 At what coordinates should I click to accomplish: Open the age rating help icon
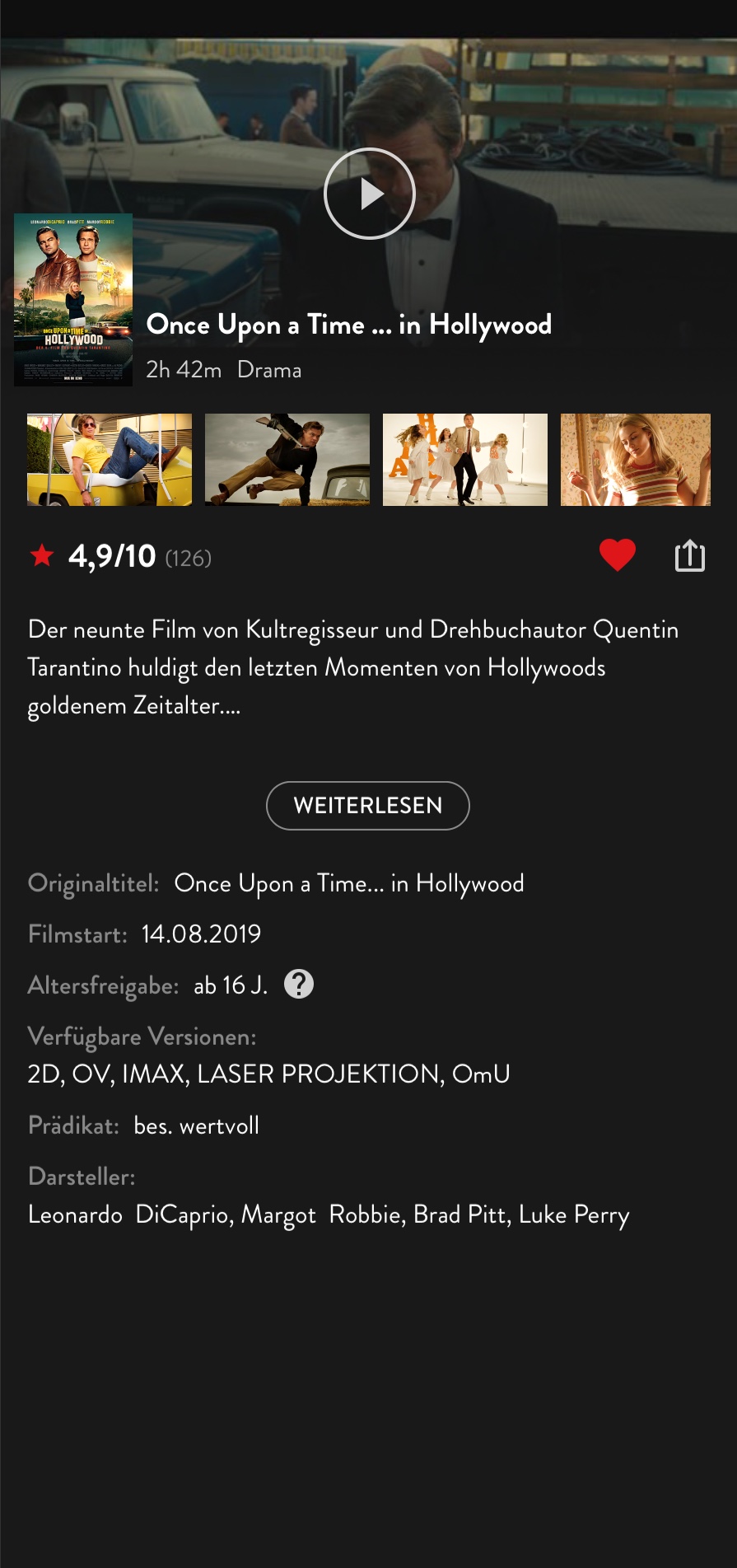pyautogui.click(x=299, y=984)
